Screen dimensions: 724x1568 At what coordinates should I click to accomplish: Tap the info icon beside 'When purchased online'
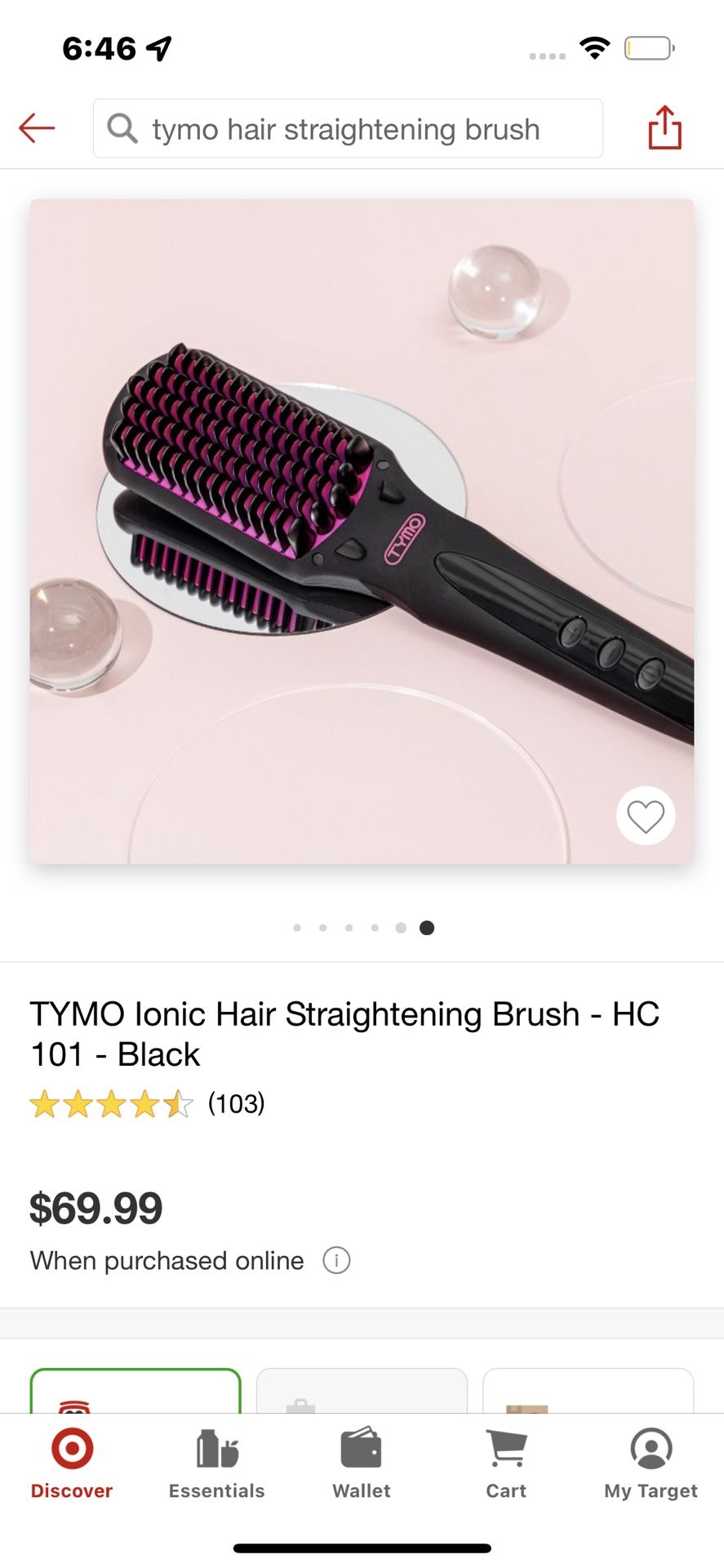(336, 1260)
